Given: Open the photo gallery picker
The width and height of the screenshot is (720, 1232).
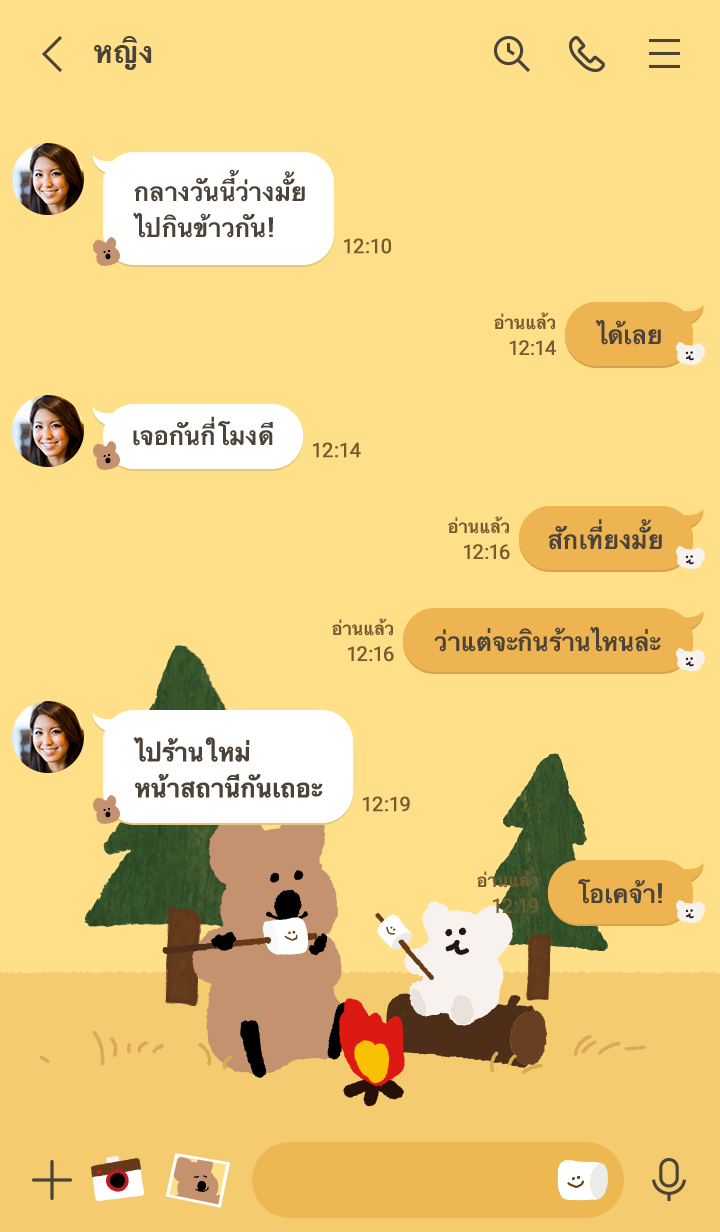Looking at the screenshot, I should (197, 1180).
